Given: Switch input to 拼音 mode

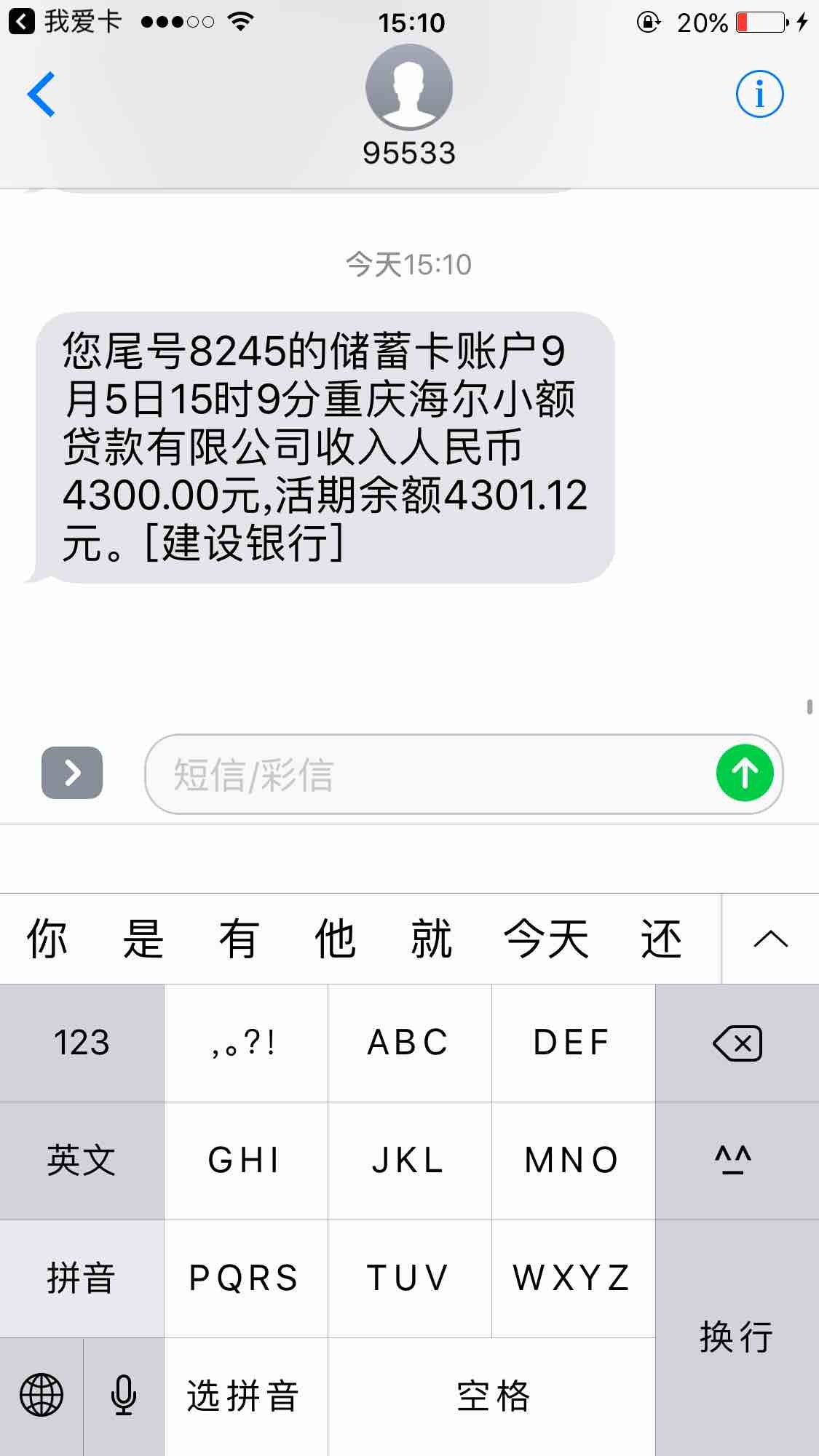Looking at the screenshot, I should (80, 1278).
